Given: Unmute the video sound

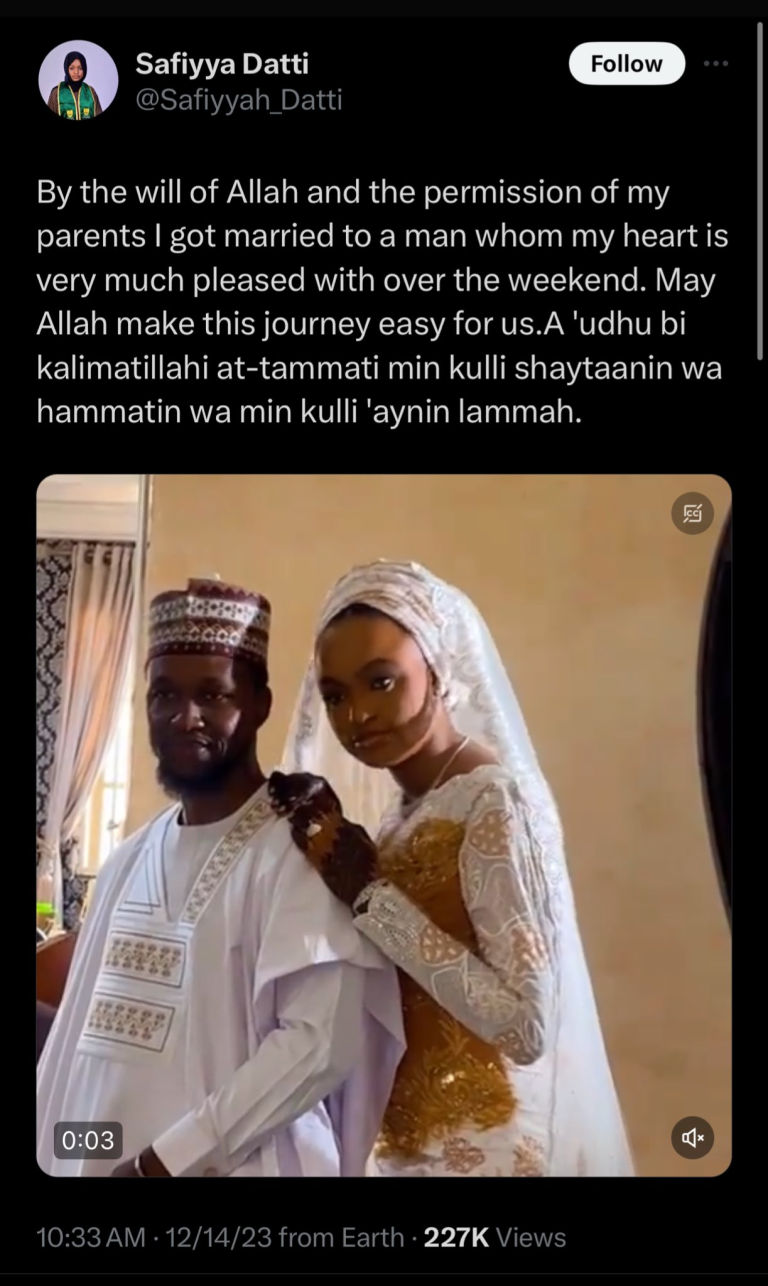Looking at the screenshot, I should pos(692,1137).
